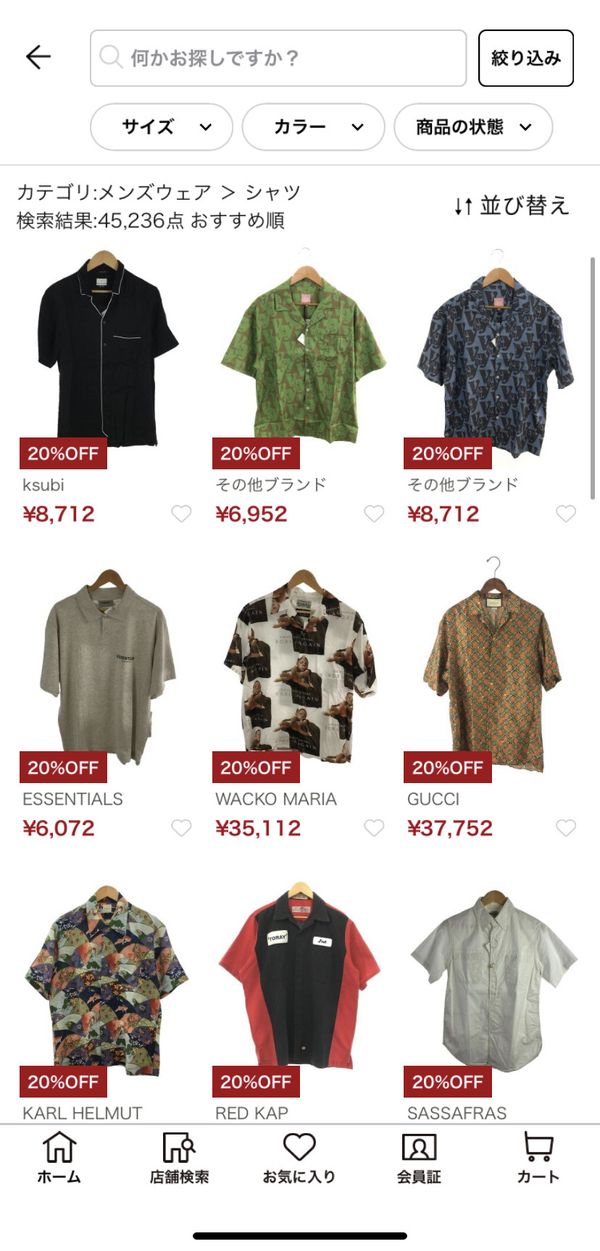
Task: Open the 並び替え sort options
Action: point(511,206)
